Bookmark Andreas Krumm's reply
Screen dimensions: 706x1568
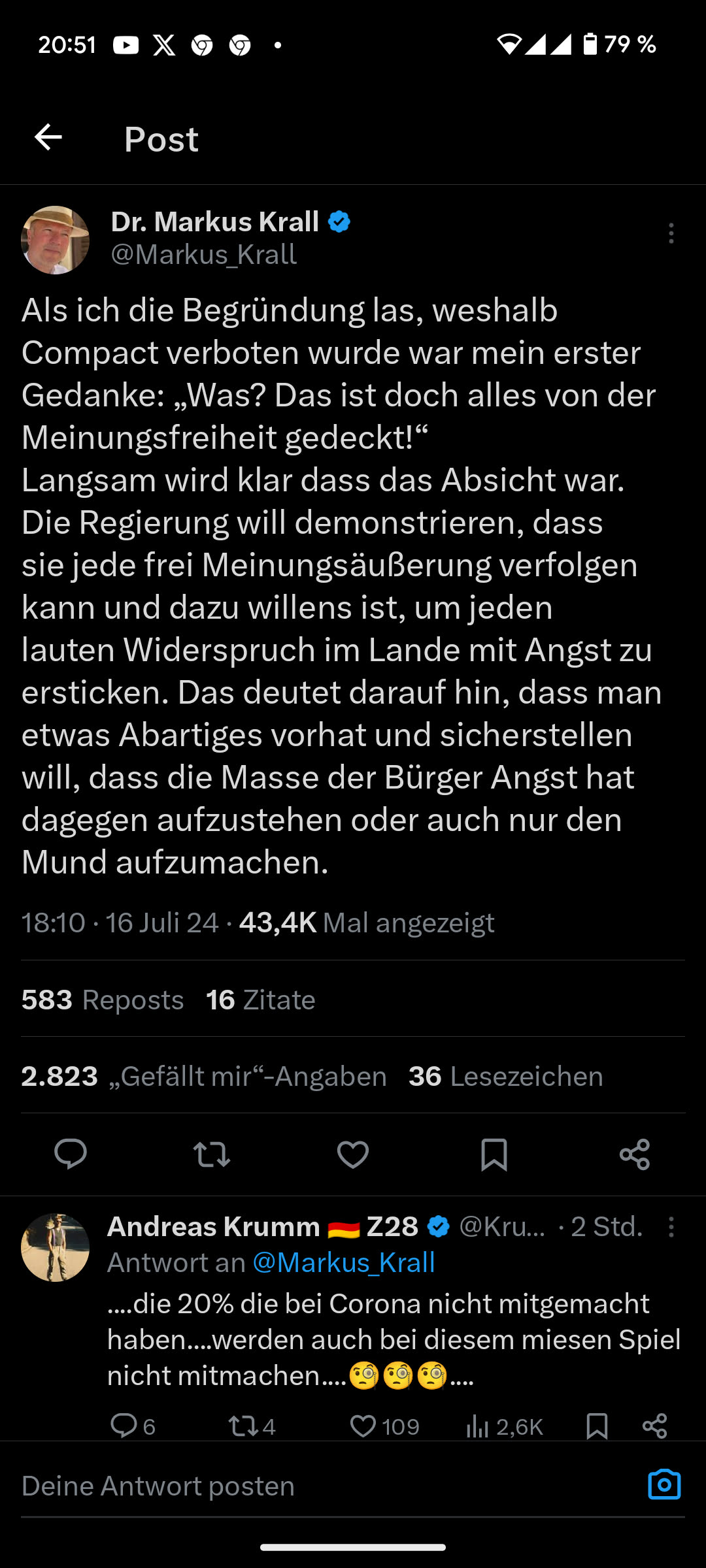(597, 1426)
